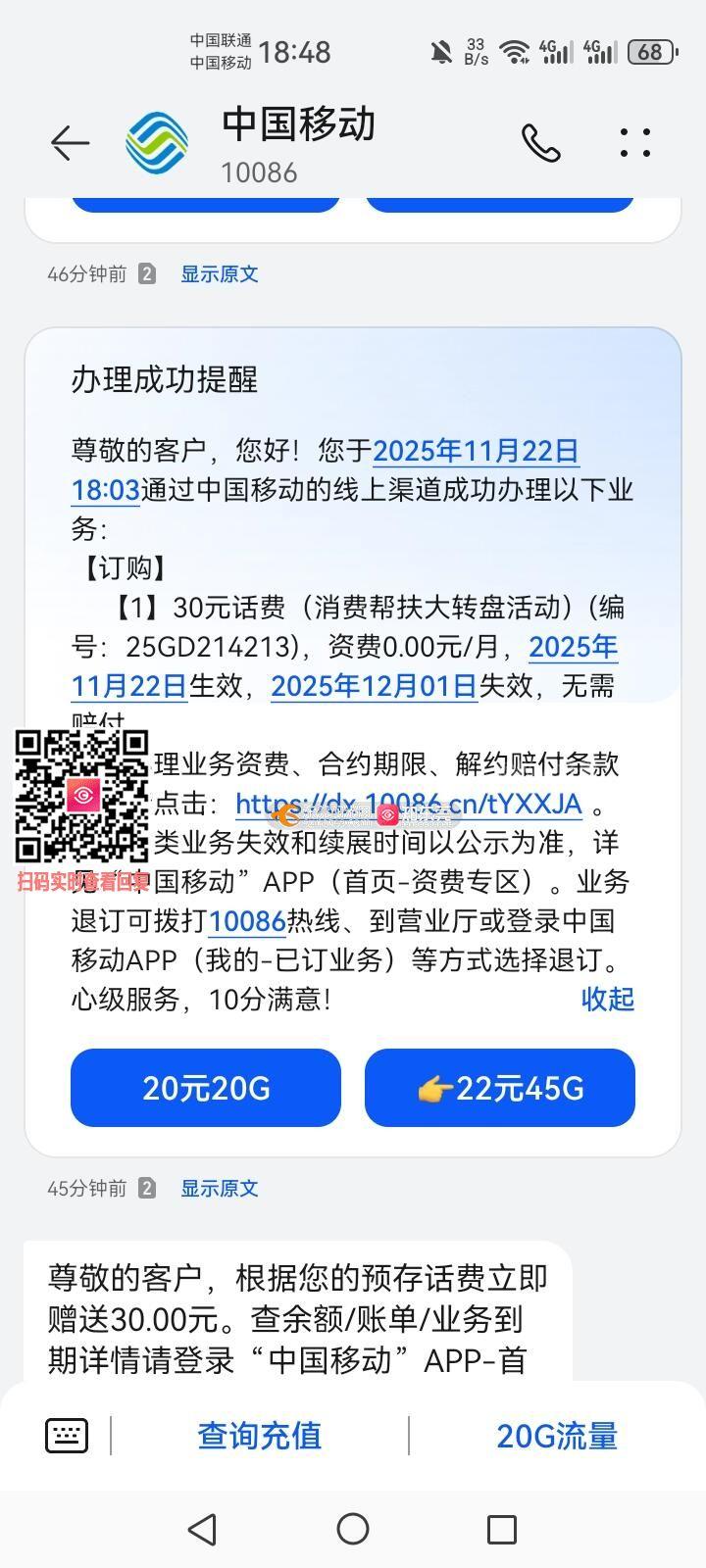Select the 20元20G plan button
Viewport: 706px width, 1568px height.
point(206,1088)
